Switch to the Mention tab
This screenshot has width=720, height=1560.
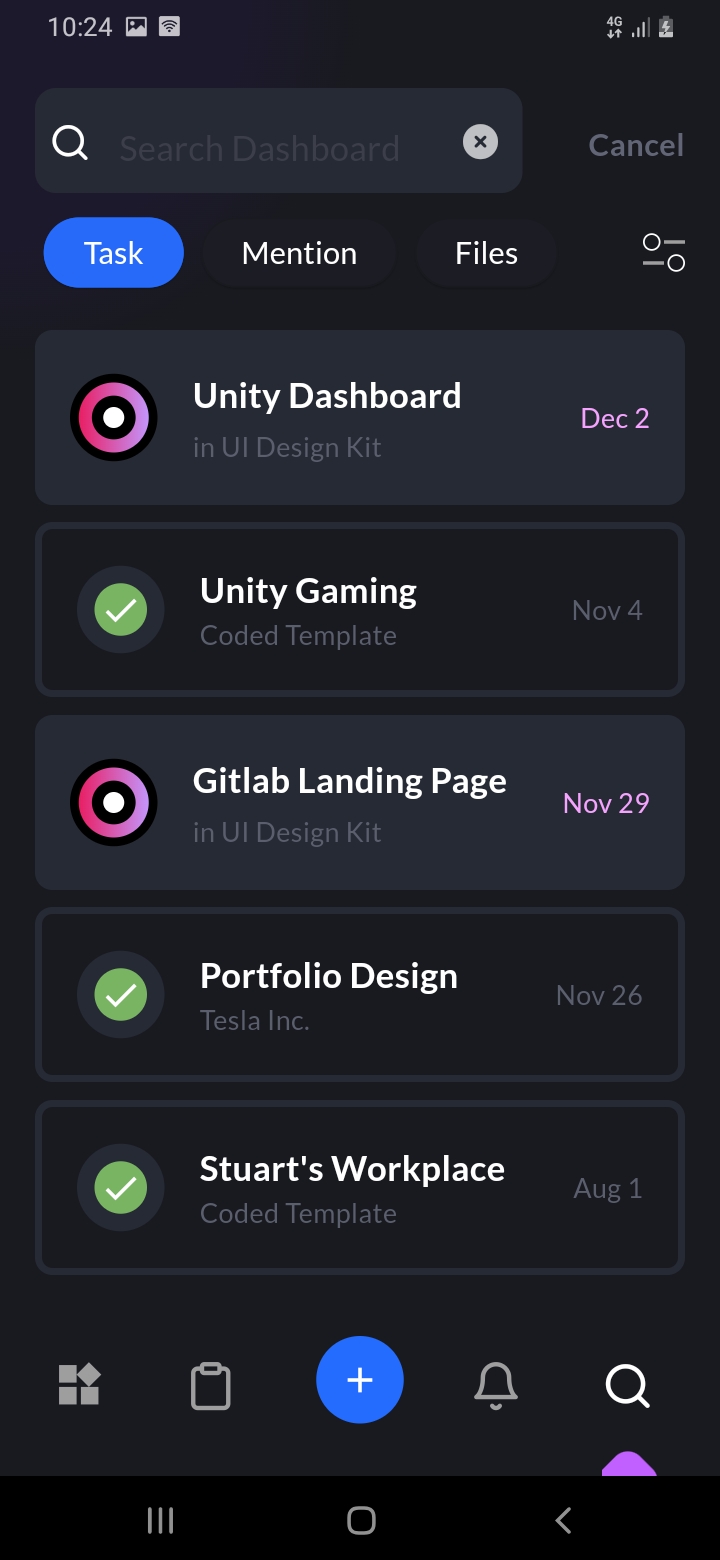point(299,253)
